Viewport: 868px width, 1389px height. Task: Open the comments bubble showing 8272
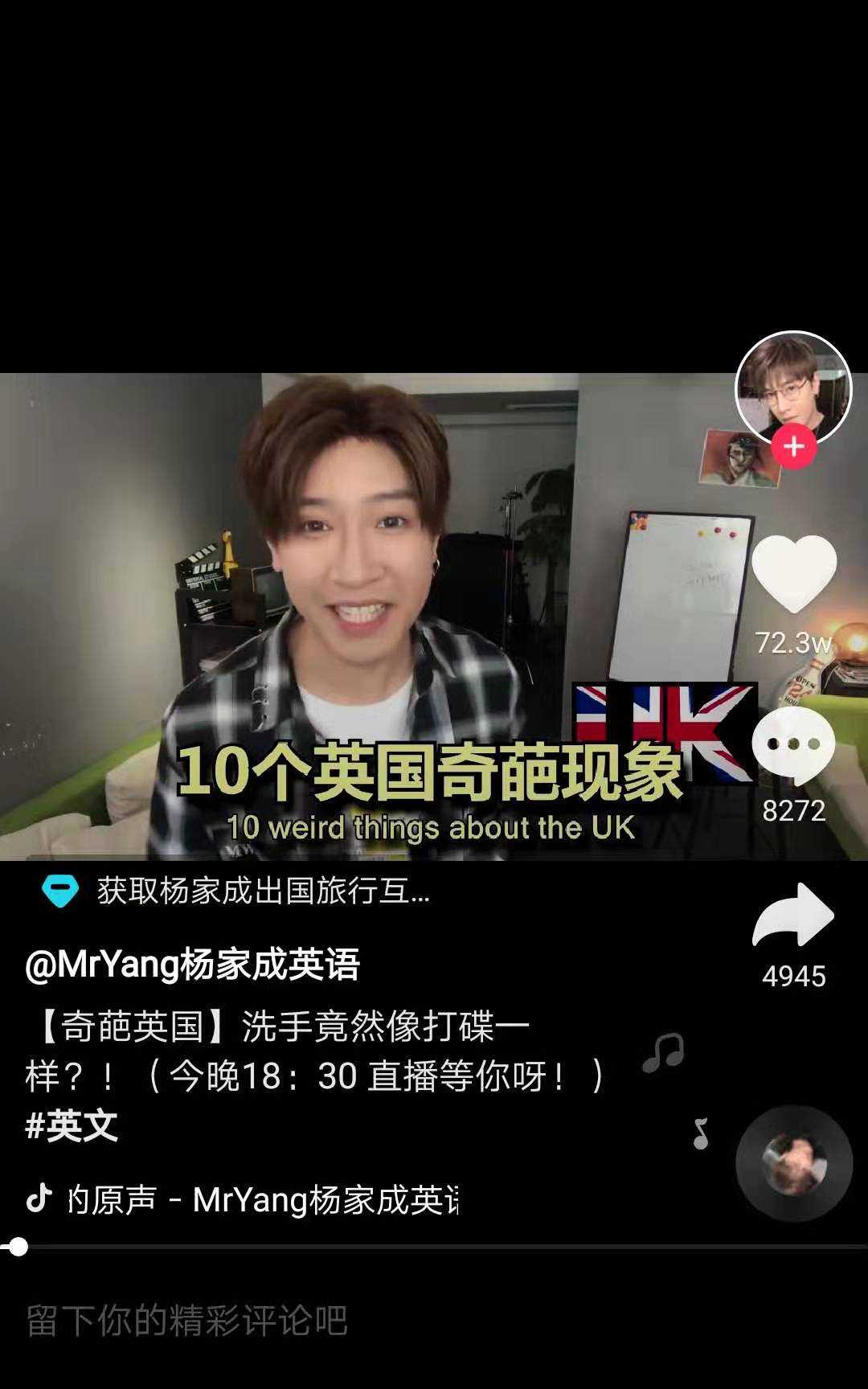(794, 745)
